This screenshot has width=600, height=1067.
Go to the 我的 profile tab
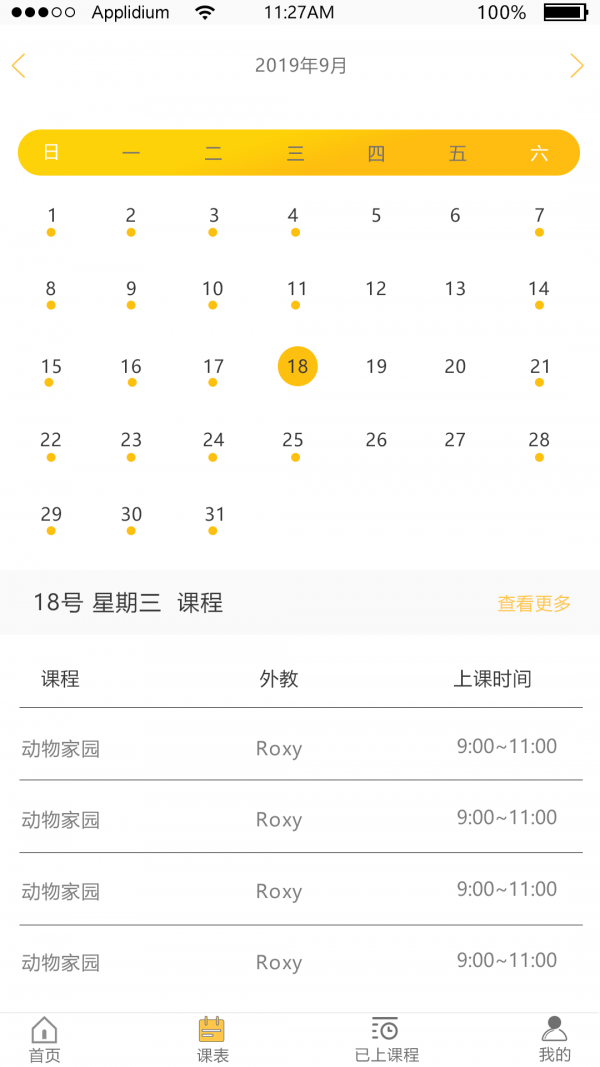point(554,1040)
